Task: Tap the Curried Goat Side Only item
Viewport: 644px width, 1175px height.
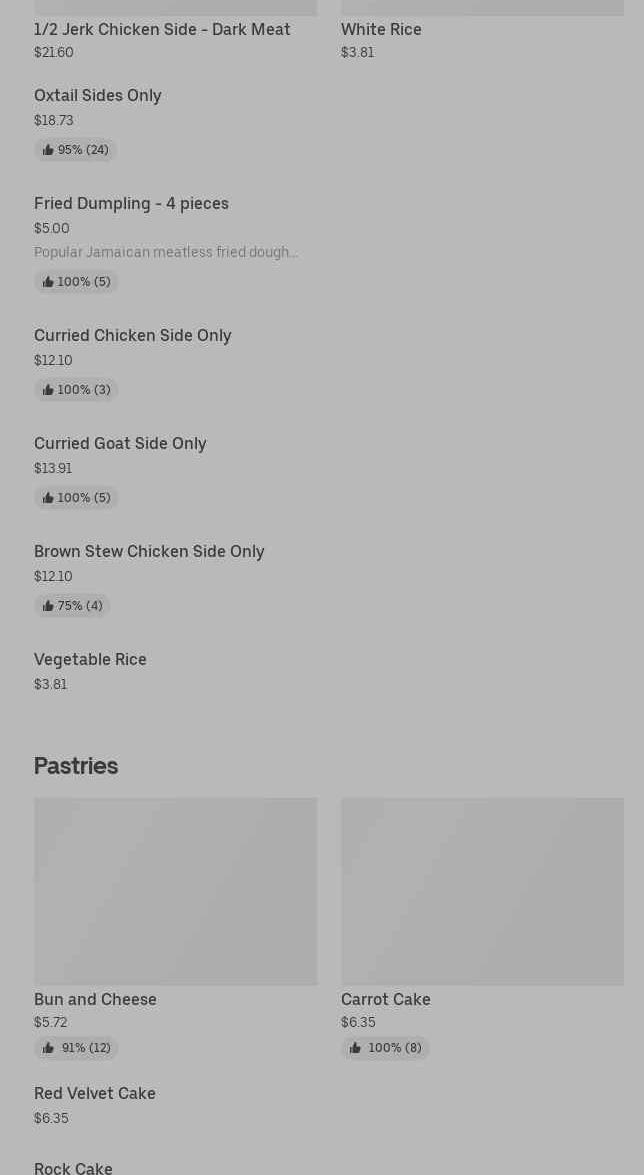Action: (120, 444)
